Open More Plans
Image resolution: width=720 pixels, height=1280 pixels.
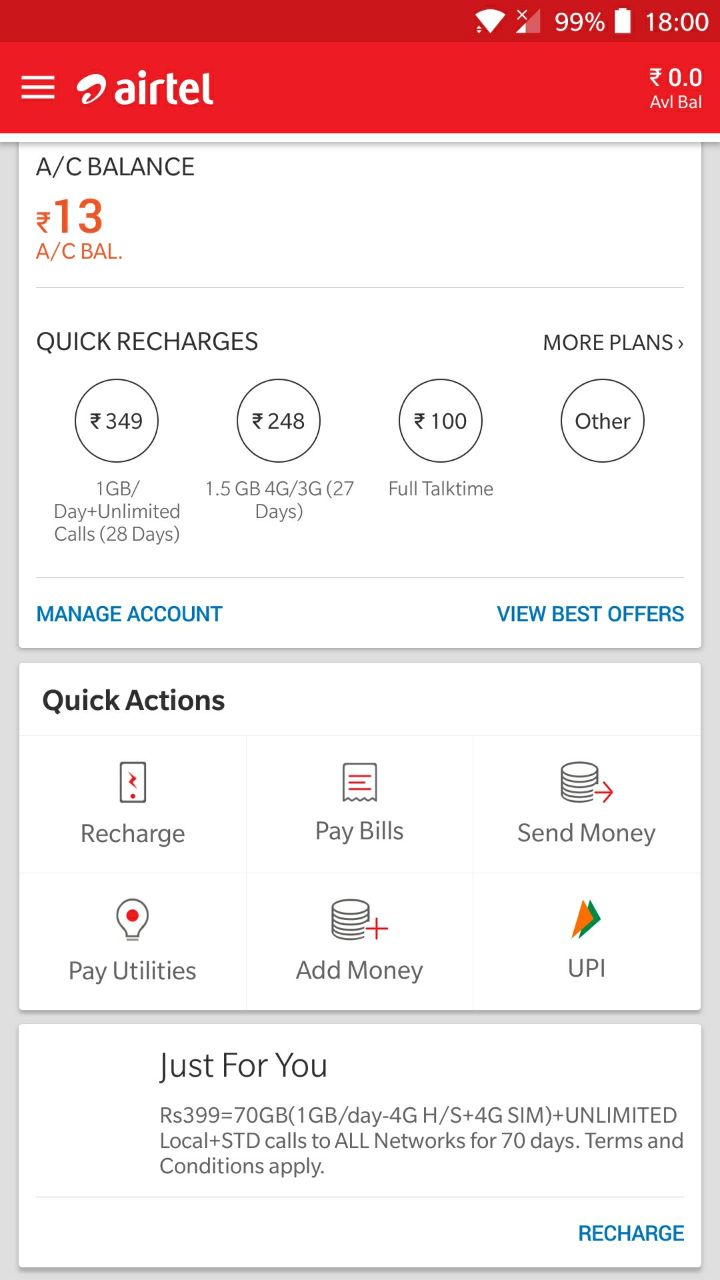coord(613,343)
